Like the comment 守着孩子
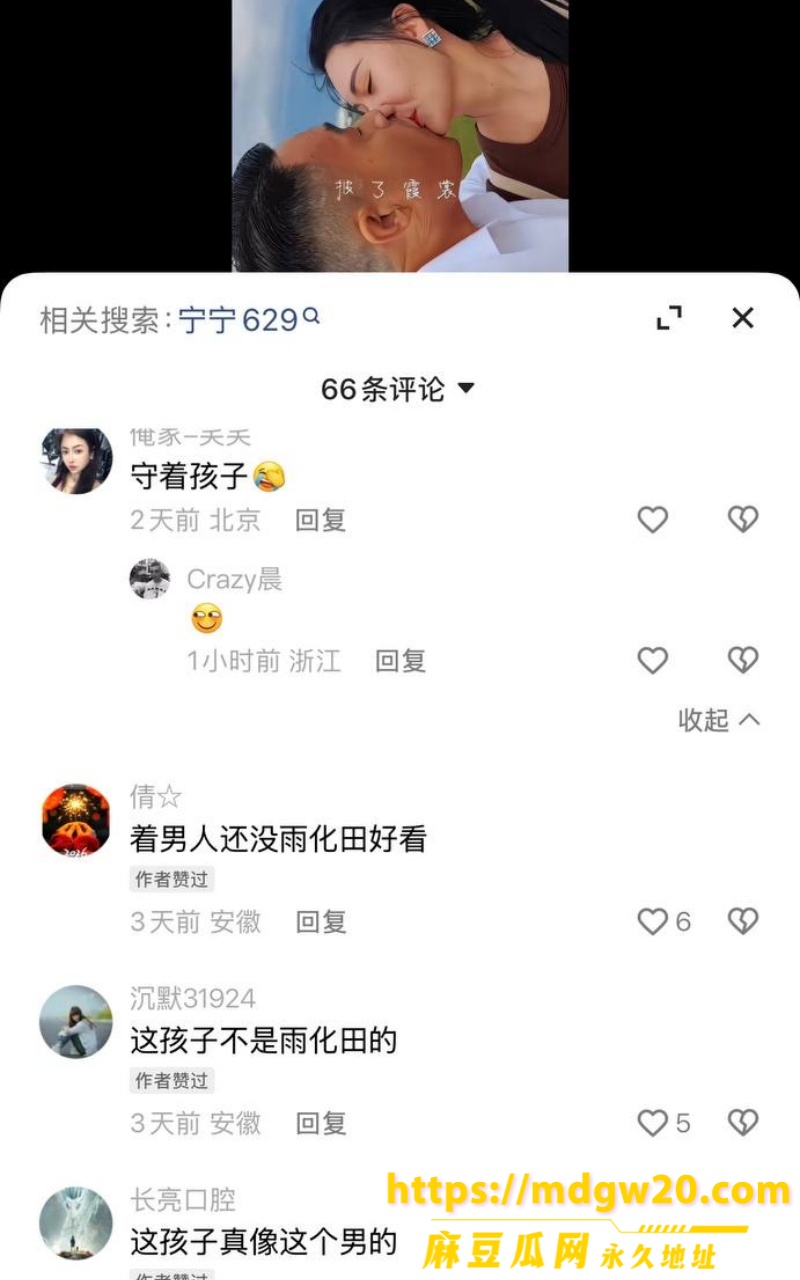The height and width of the screenshot is (1280, 800). point(653,519)
